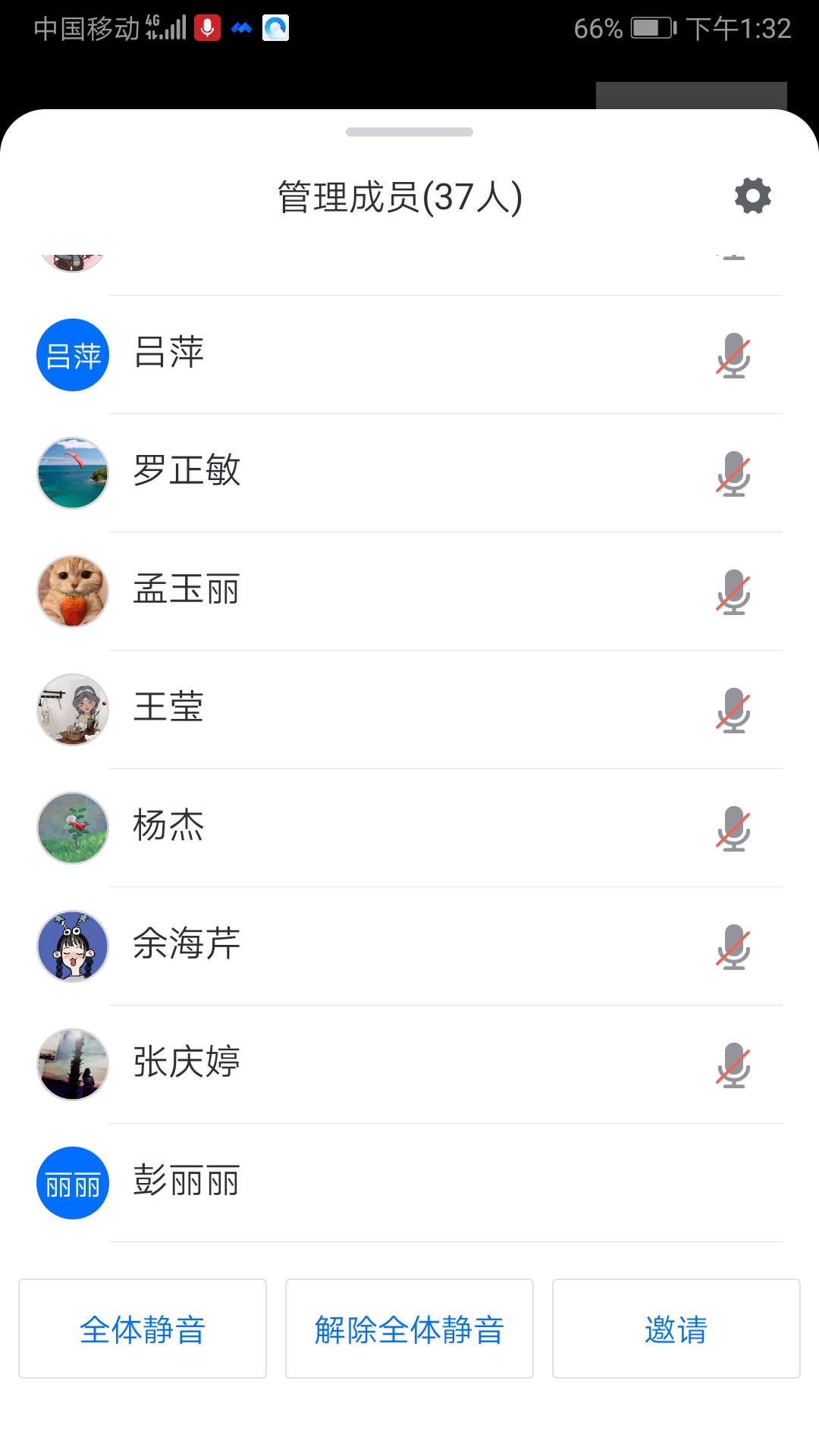This screenshot has height=1456, width=819.
Task: Toggle microphone icon for 孟玉丽
Action: point(733,591)
